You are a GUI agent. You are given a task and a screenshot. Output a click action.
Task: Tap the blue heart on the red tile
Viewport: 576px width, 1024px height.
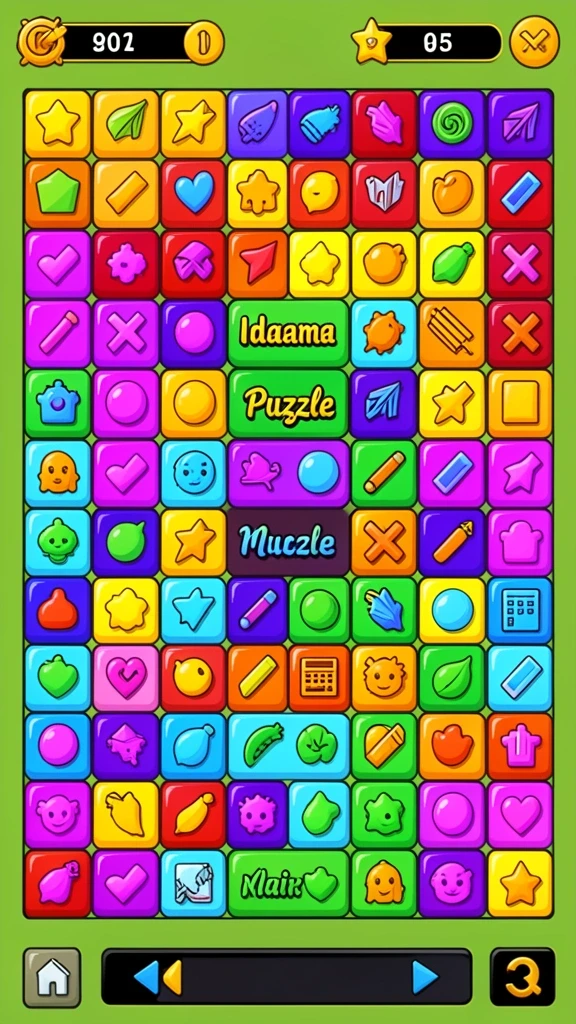tap(193, 193)
